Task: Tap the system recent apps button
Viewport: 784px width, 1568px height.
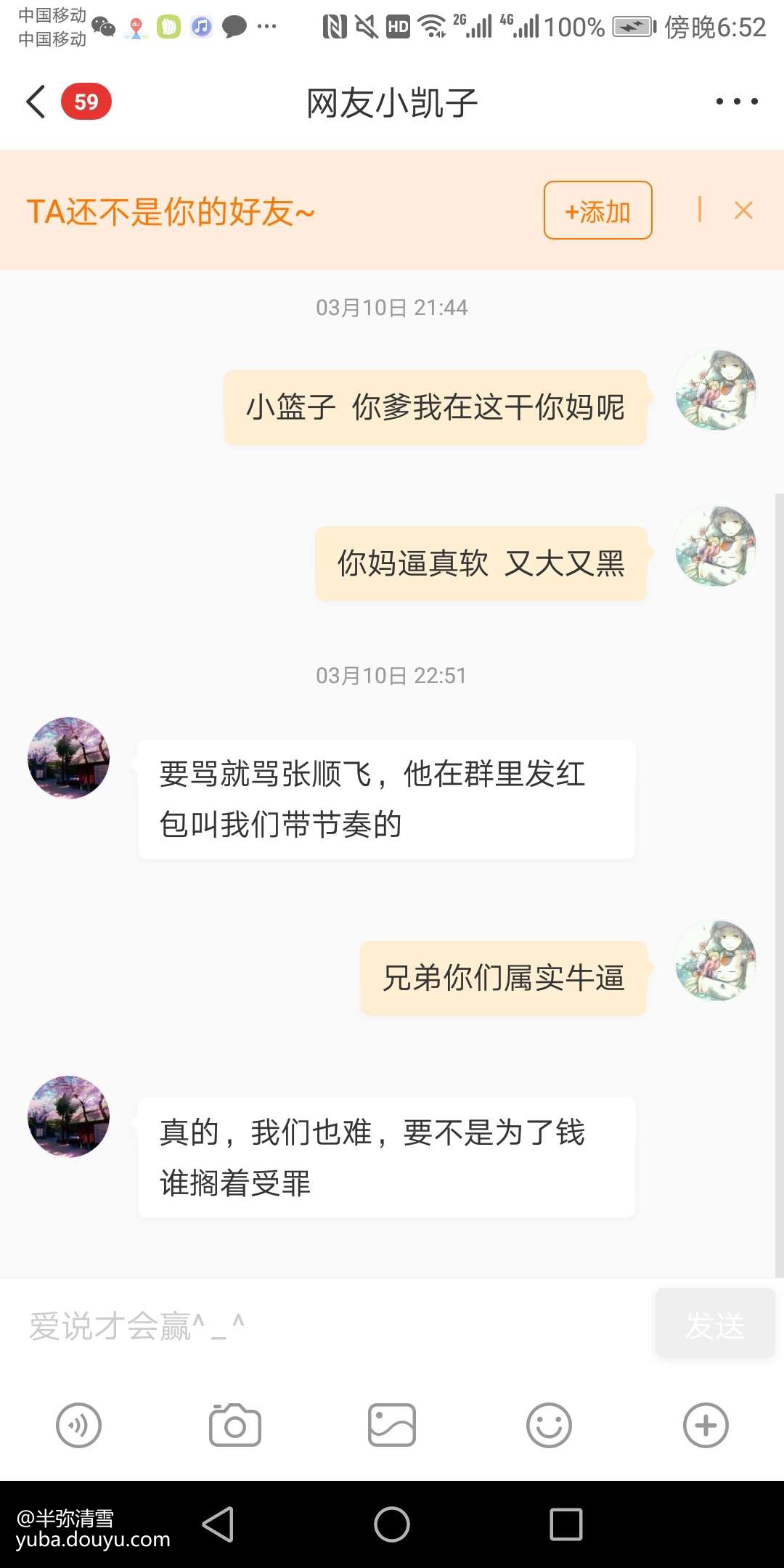Action: [x=566, y=1524]
